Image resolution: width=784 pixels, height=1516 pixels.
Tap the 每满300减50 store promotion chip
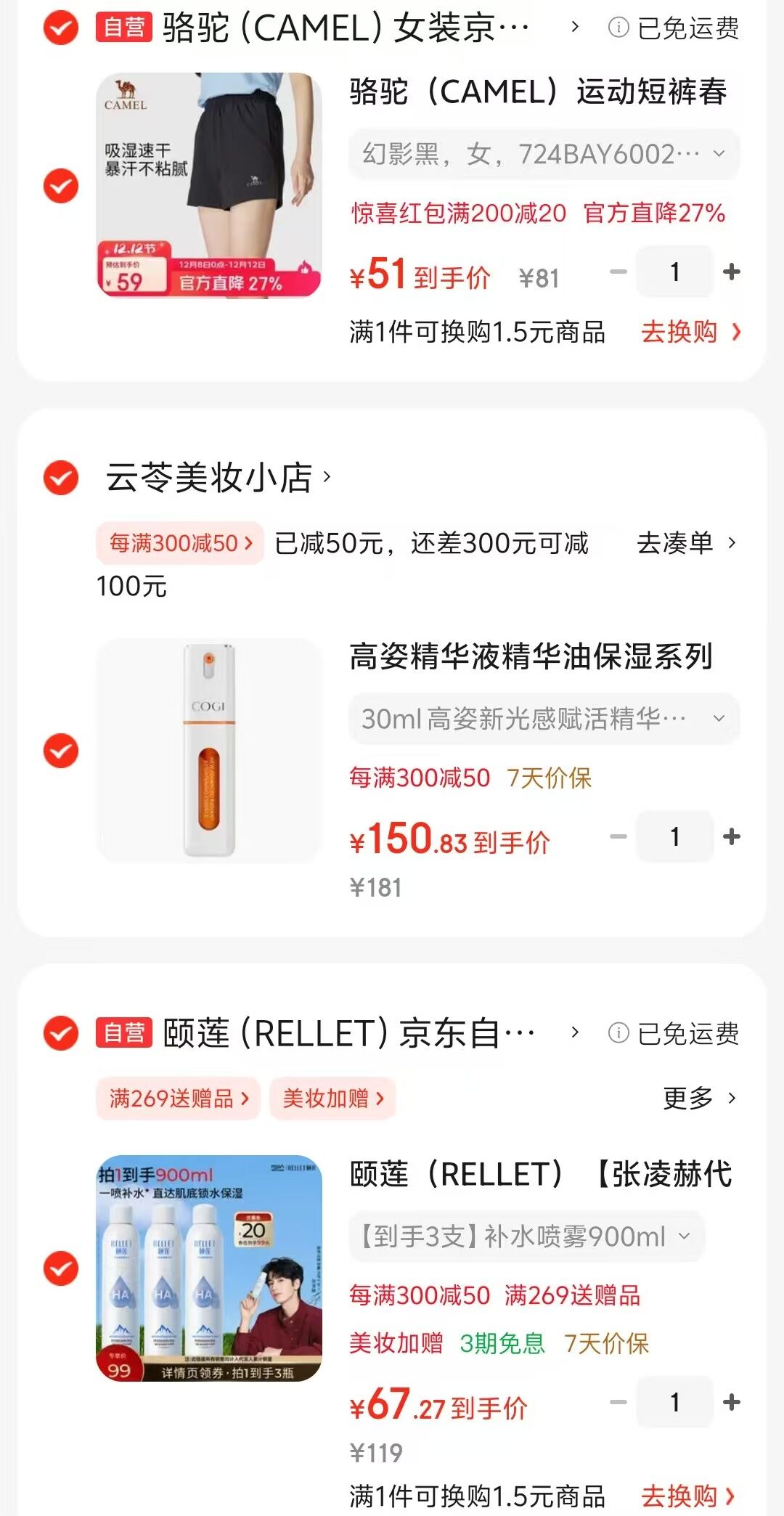(x=180, y=542)
